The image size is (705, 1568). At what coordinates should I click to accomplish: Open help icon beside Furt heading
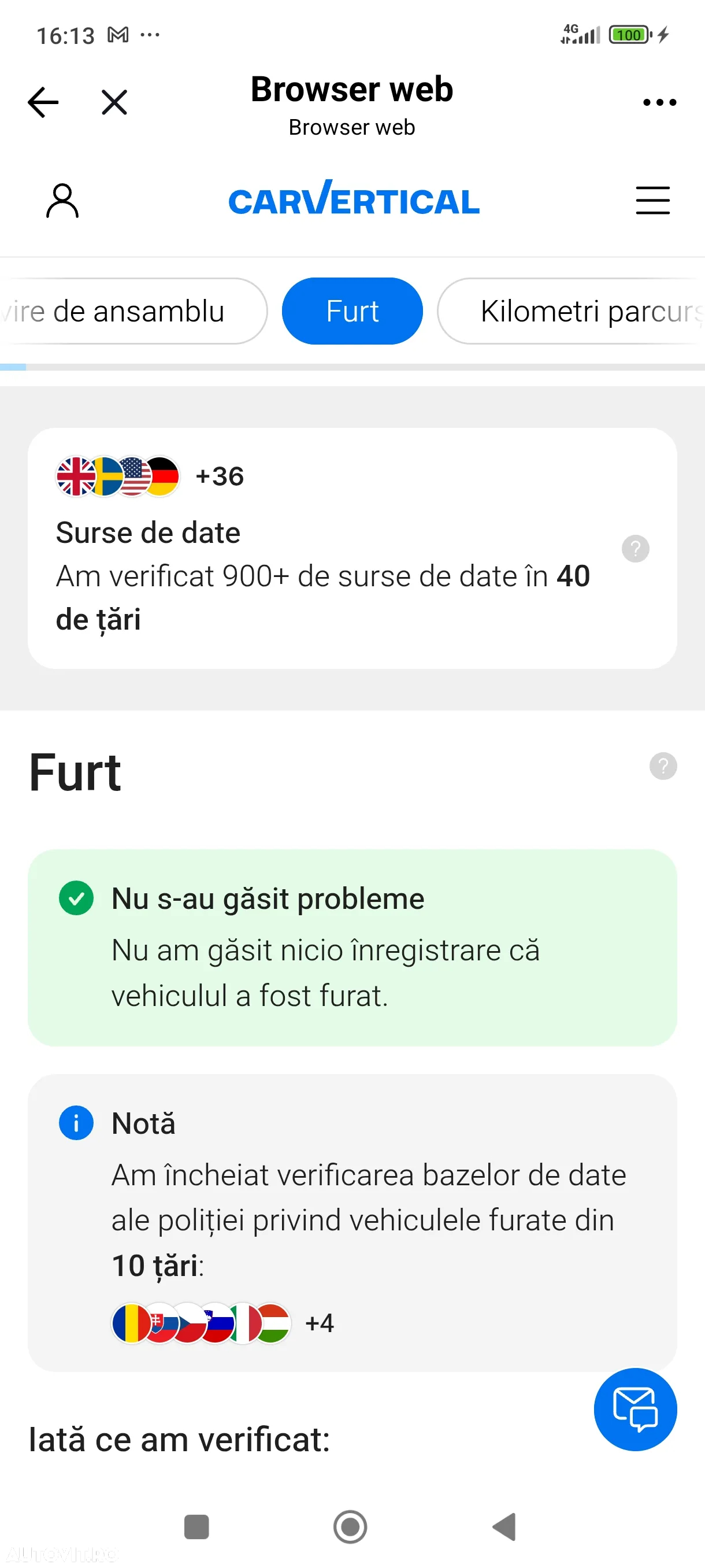(662, 765)
